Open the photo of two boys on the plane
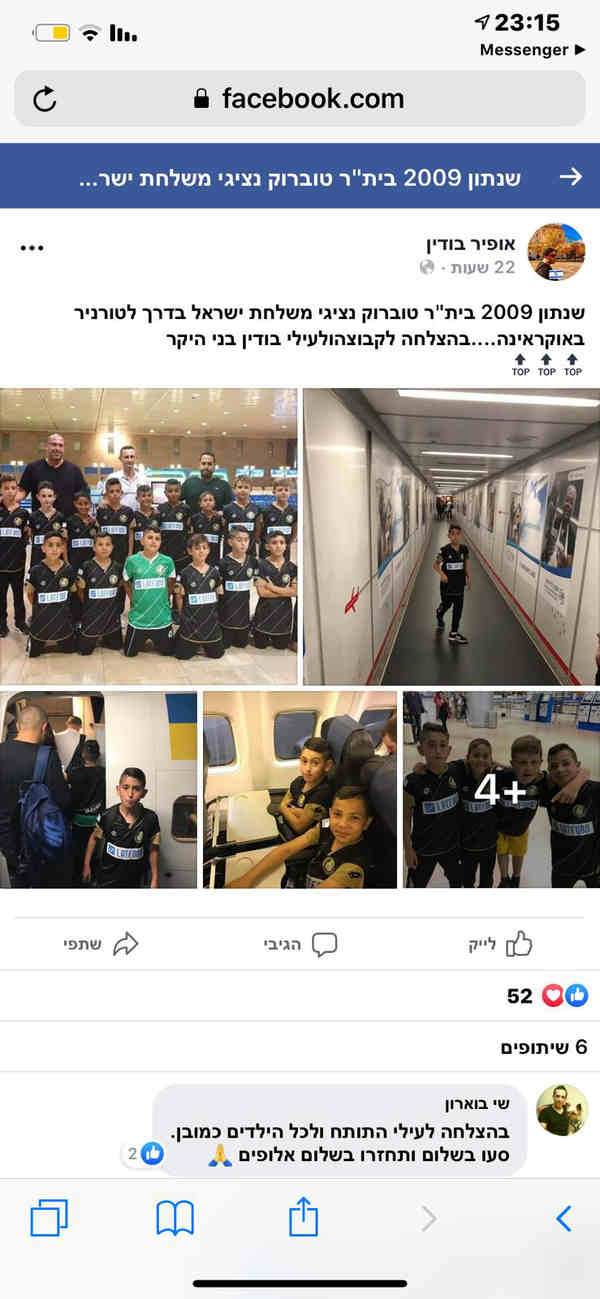Image resolution: width=600 pixels, height=1299 pixels. pyautogui.click(x=300, y=789)
